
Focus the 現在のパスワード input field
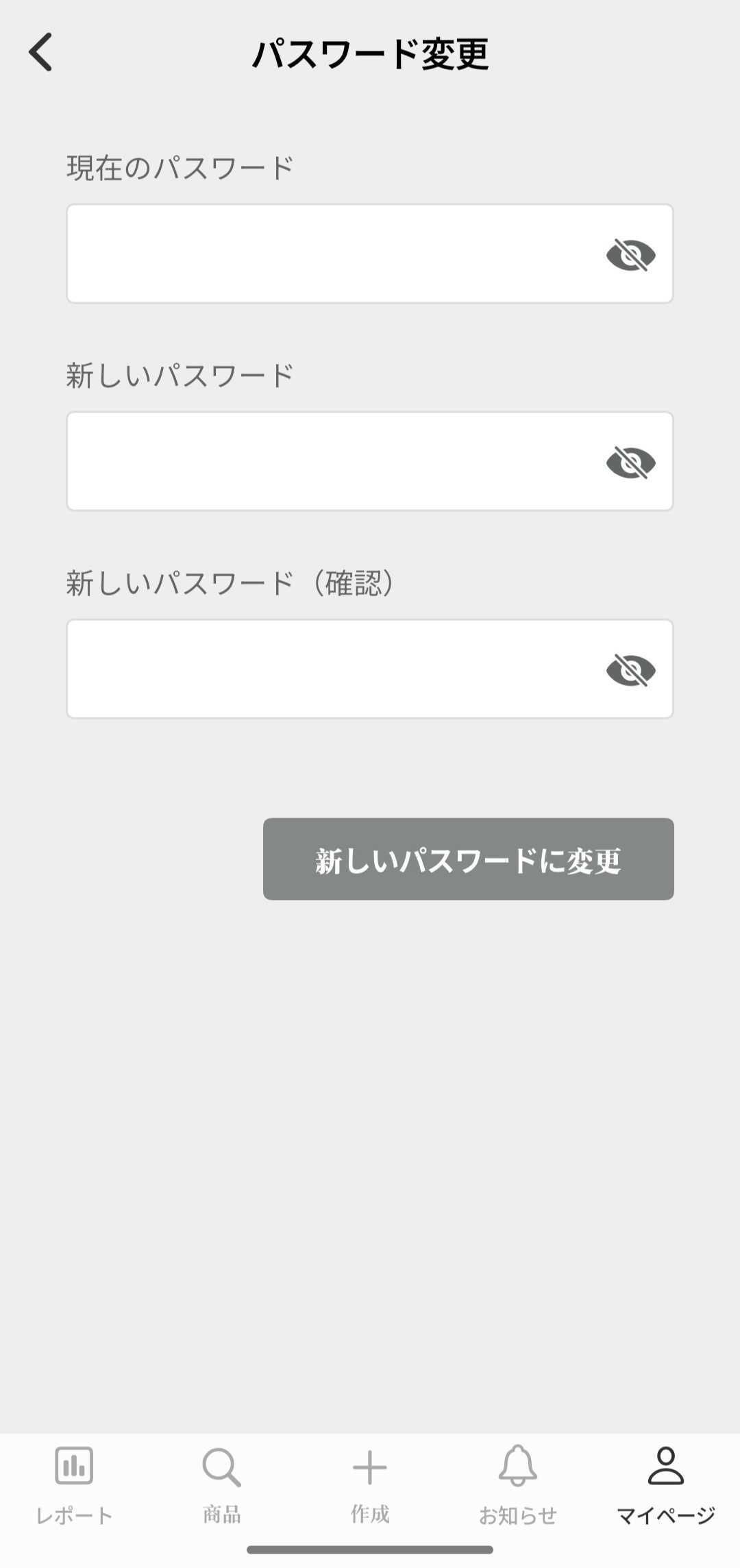point(329,254)
